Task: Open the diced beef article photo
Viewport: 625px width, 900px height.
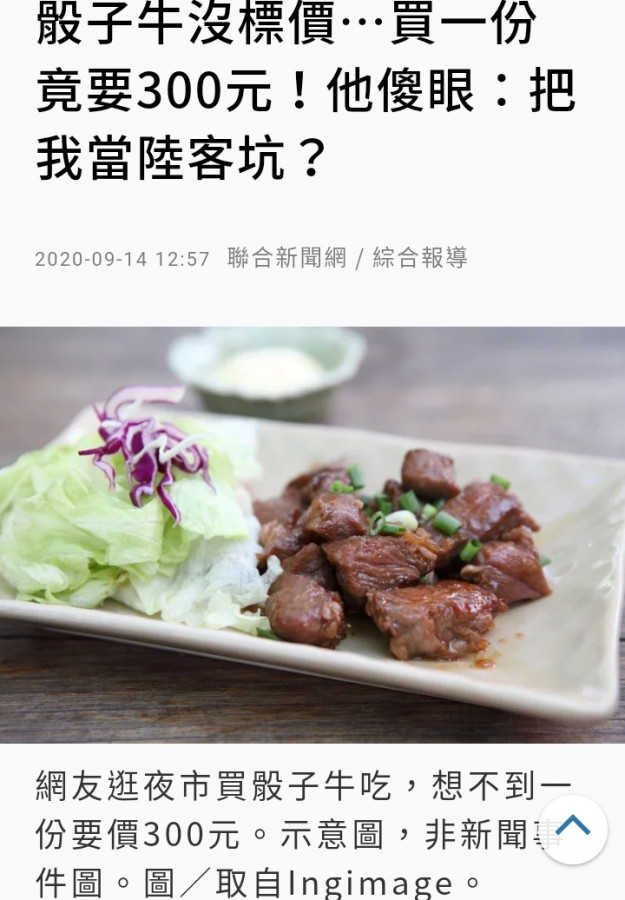Action: coord(312,534)
